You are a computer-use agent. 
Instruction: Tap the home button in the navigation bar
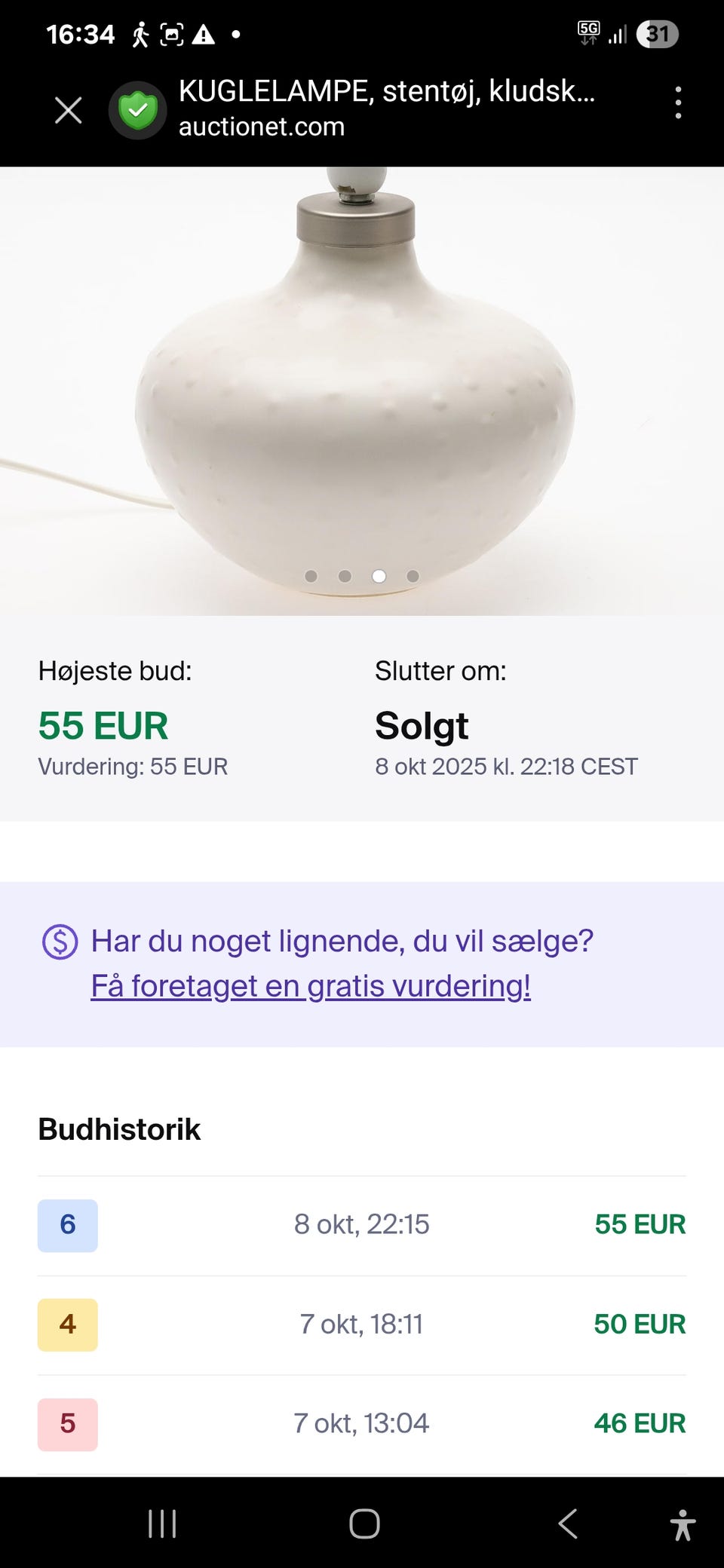pyautogui.click(x=362, y=1524)
